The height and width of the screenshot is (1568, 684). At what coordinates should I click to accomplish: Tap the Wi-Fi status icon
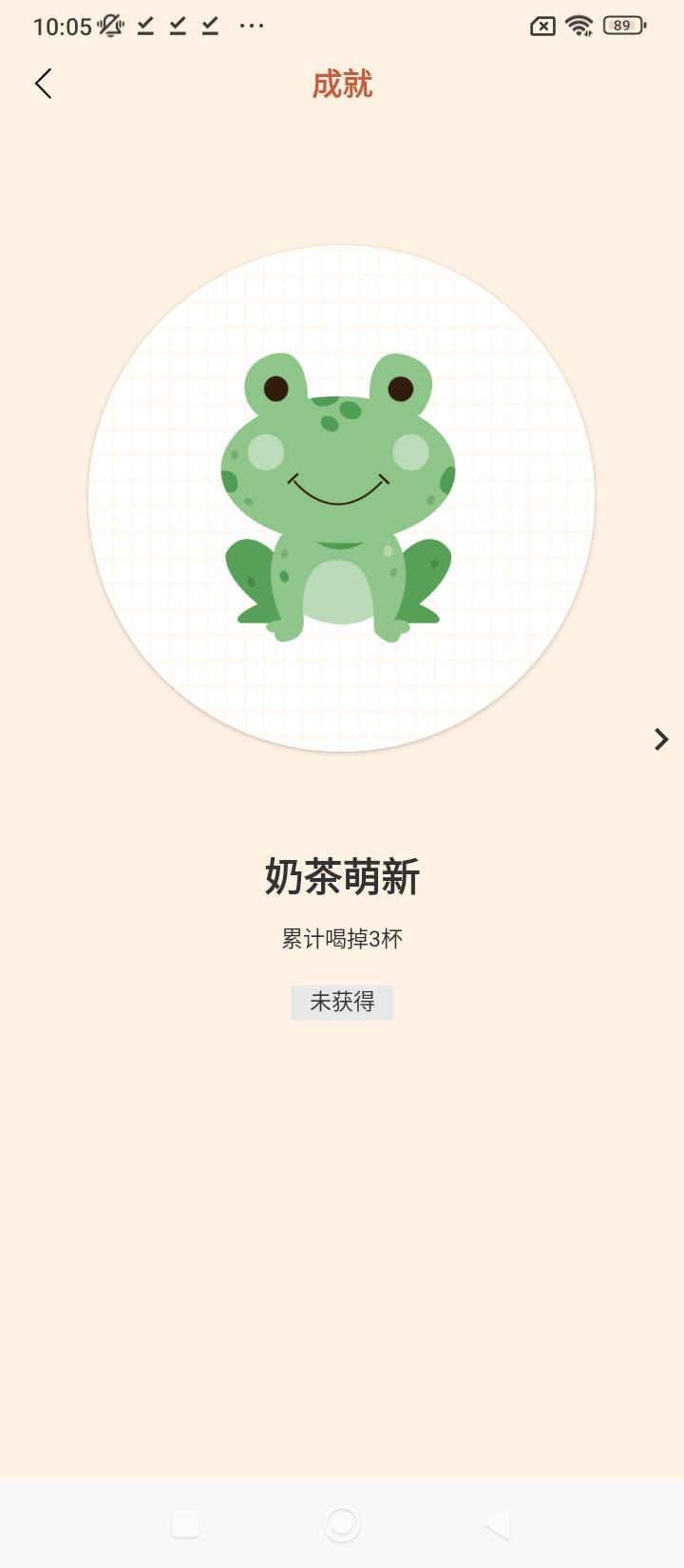(x=580, y=26)
